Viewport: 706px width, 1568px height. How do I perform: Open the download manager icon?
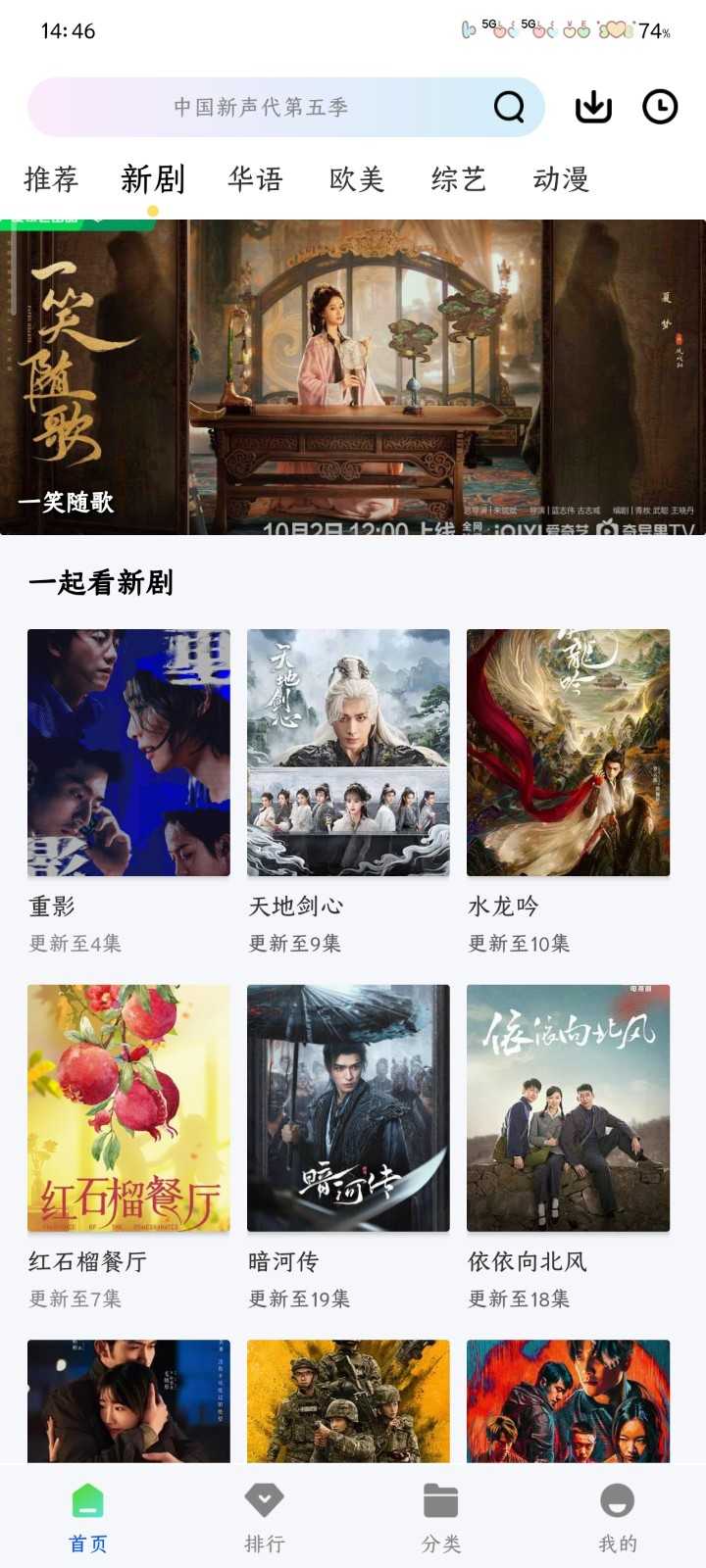coord(595,106)
